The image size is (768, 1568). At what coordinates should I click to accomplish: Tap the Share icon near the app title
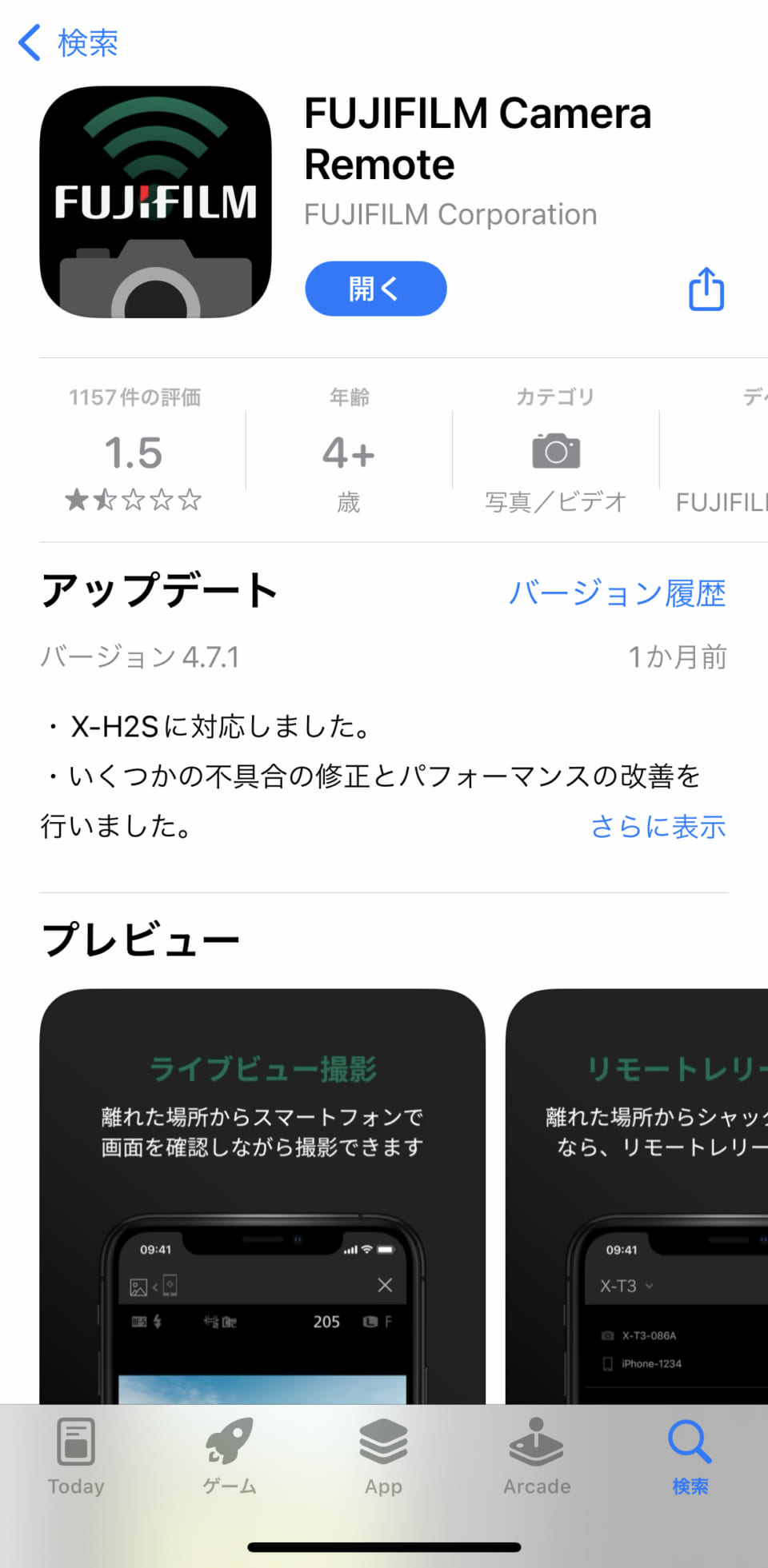[x=705, y=289]
